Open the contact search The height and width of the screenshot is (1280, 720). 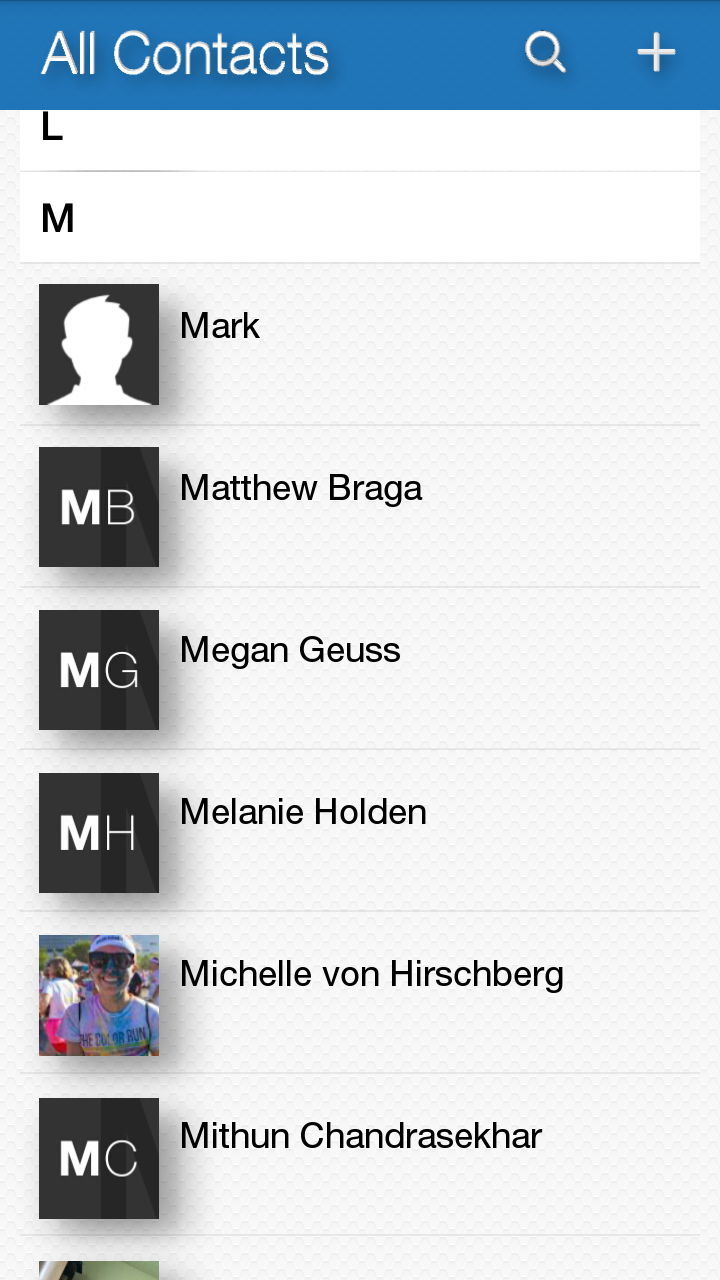[x=546, y=52]
